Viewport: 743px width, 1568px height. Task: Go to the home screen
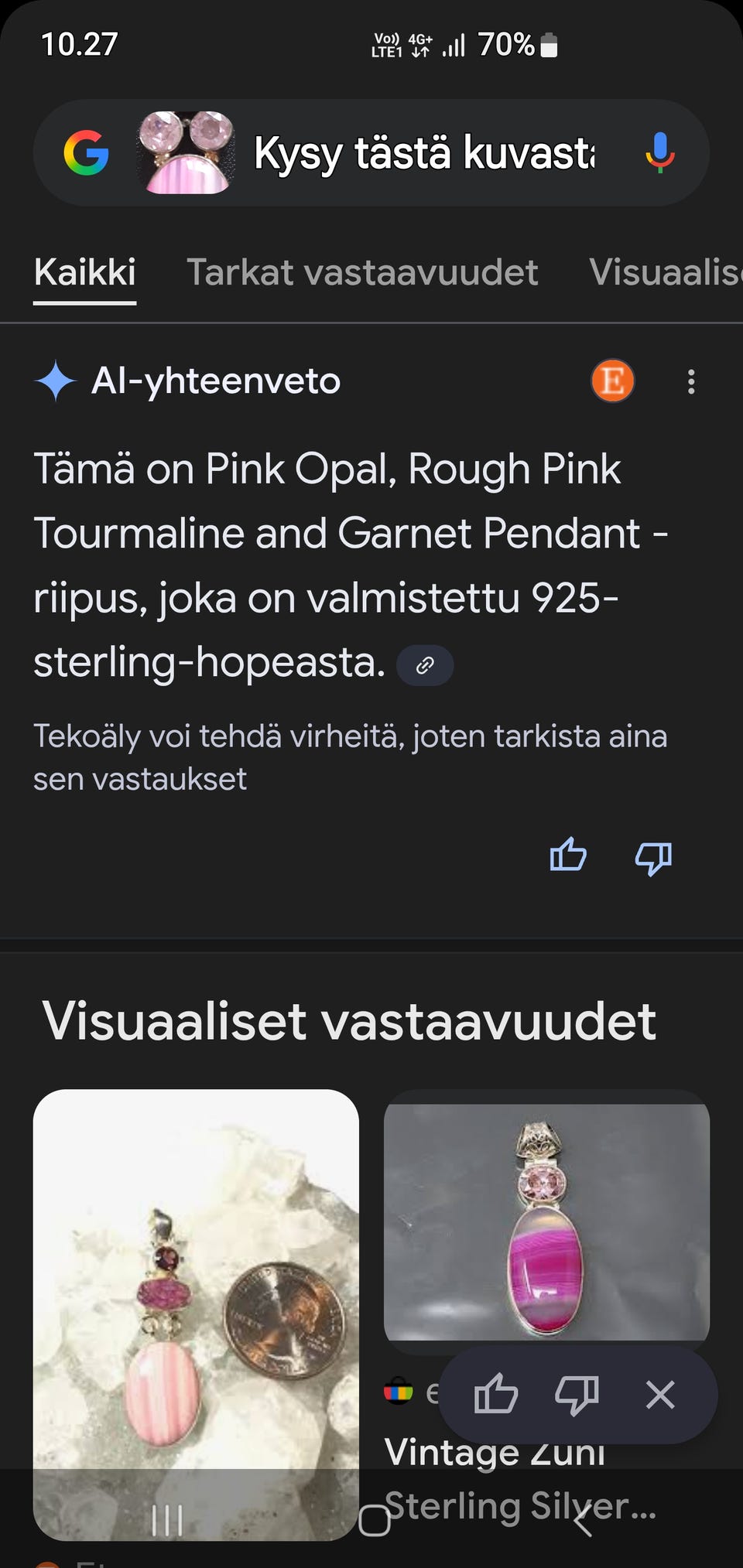pos(375,1520)
